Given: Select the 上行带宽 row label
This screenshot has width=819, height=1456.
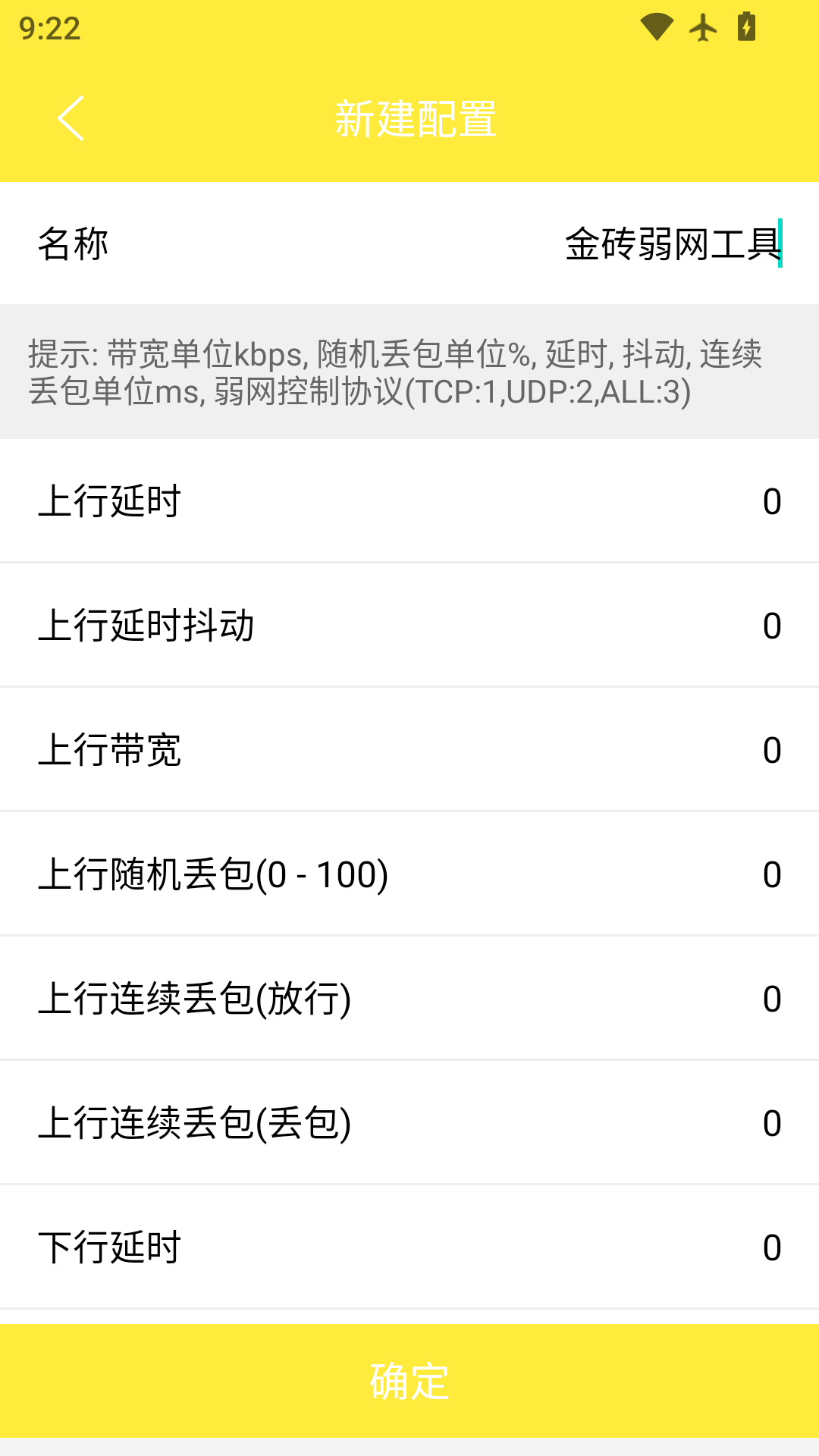Looking at the screenshot, I should [109, 750].
